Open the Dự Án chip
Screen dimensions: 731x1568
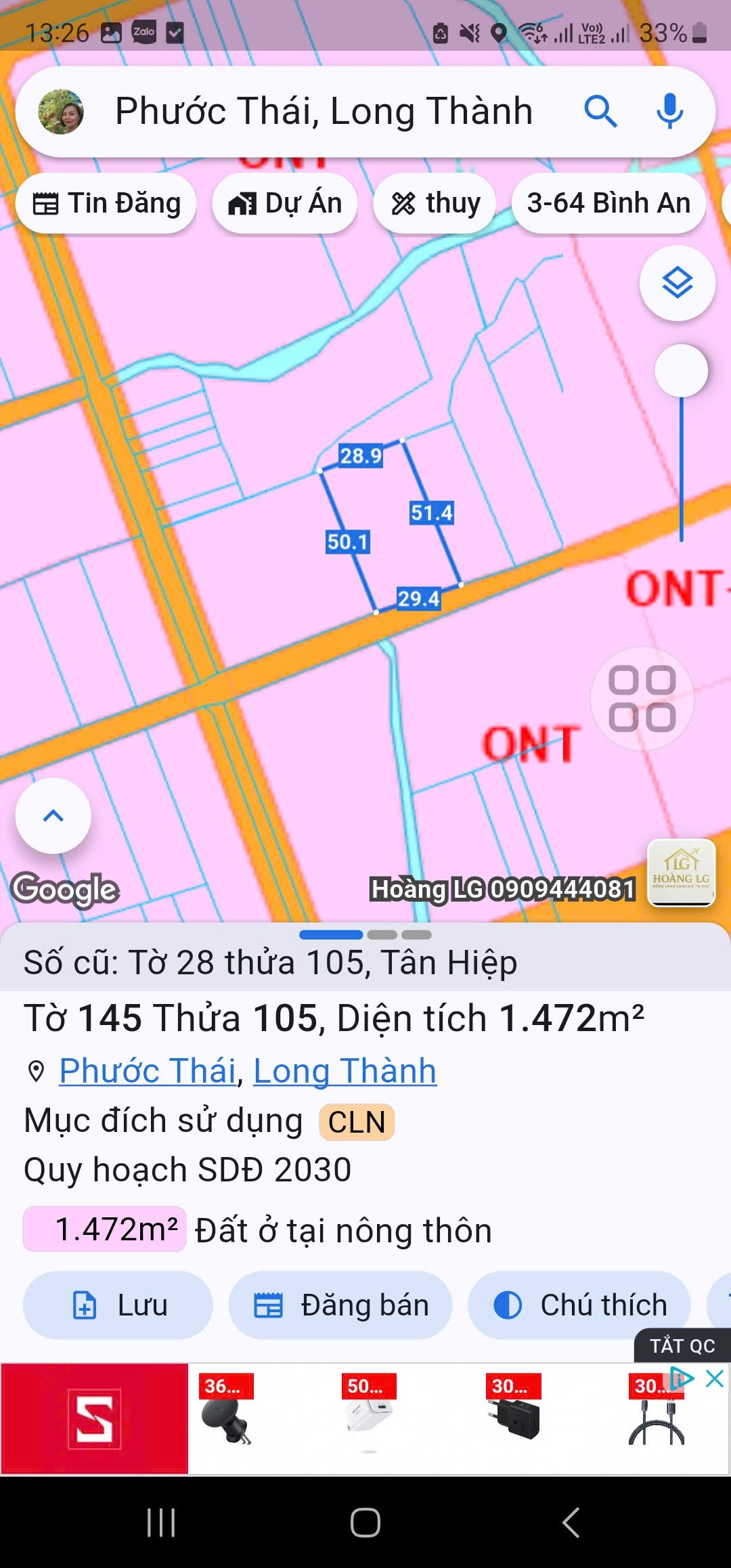click(285, 203)
